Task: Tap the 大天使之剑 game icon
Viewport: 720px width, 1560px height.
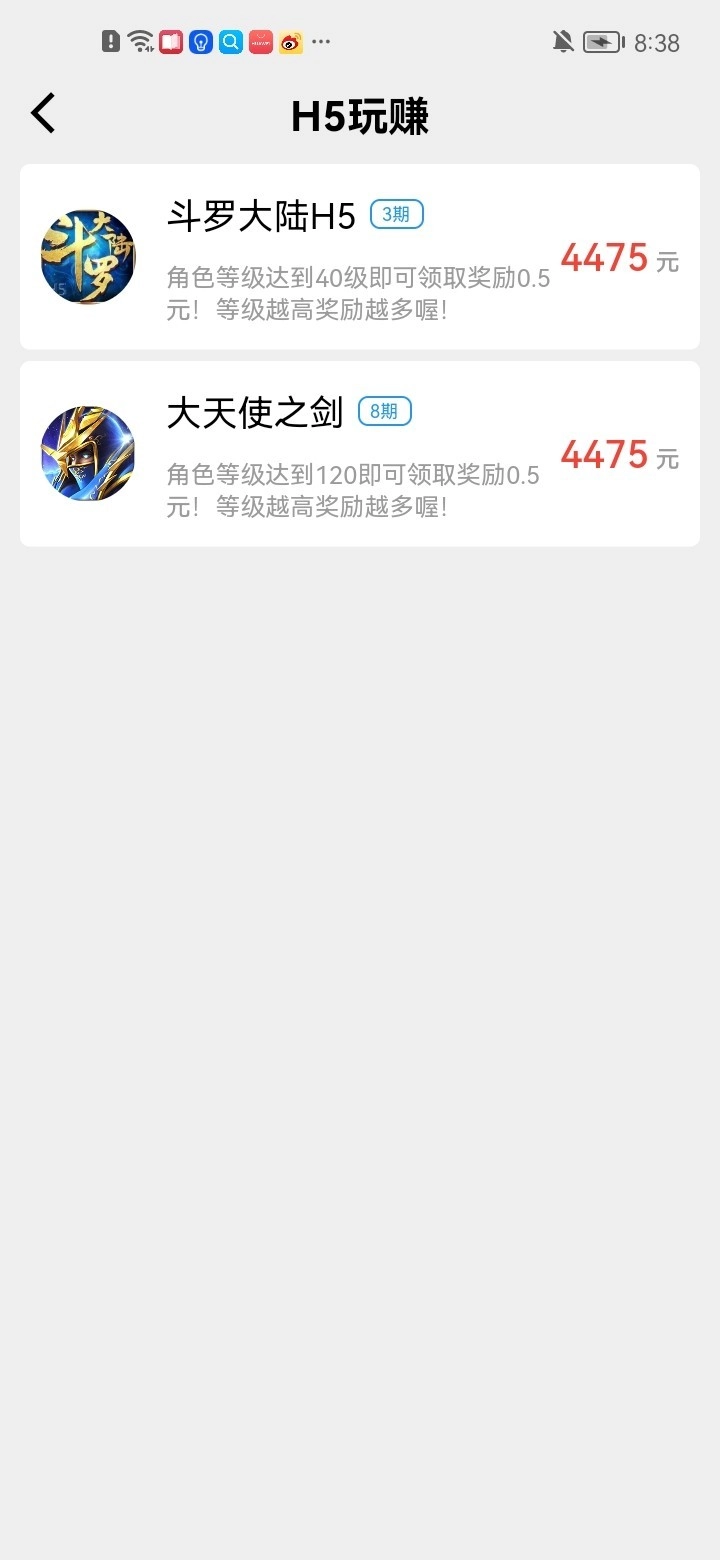Action: tap(87, 452)
